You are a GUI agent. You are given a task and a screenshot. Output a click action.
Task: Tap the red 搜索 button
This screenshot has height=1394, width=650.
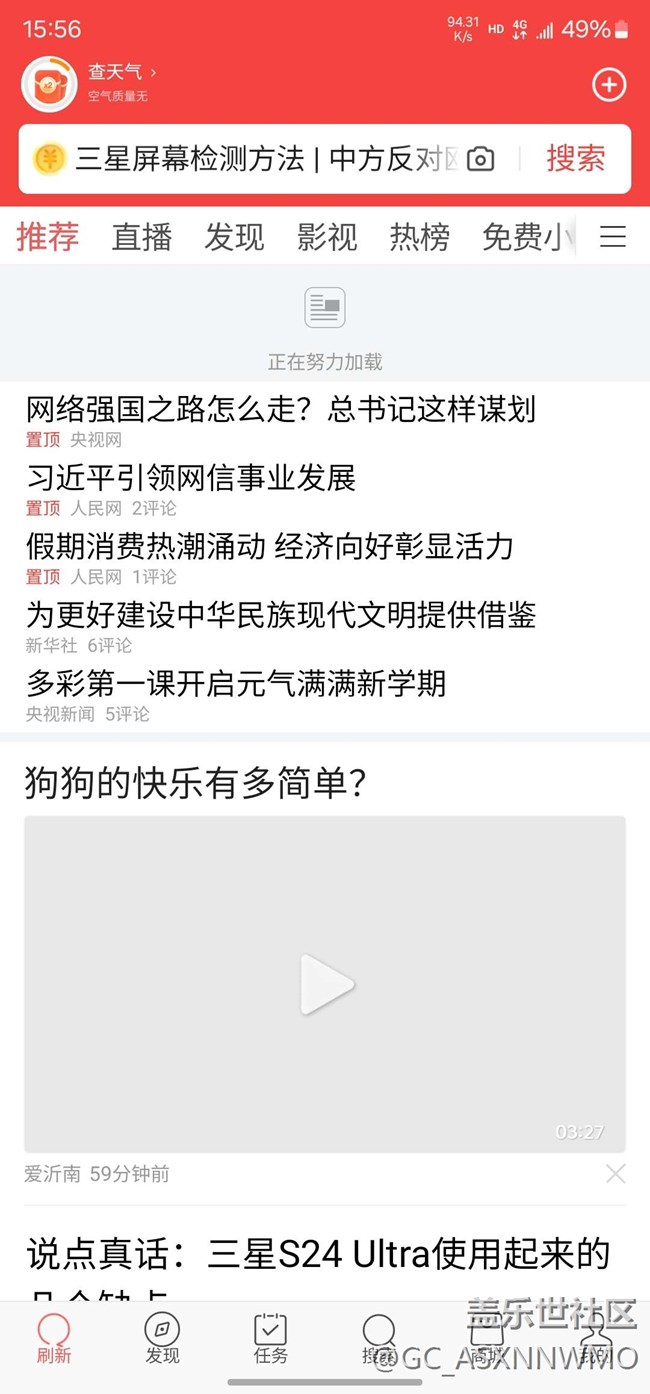575,159
